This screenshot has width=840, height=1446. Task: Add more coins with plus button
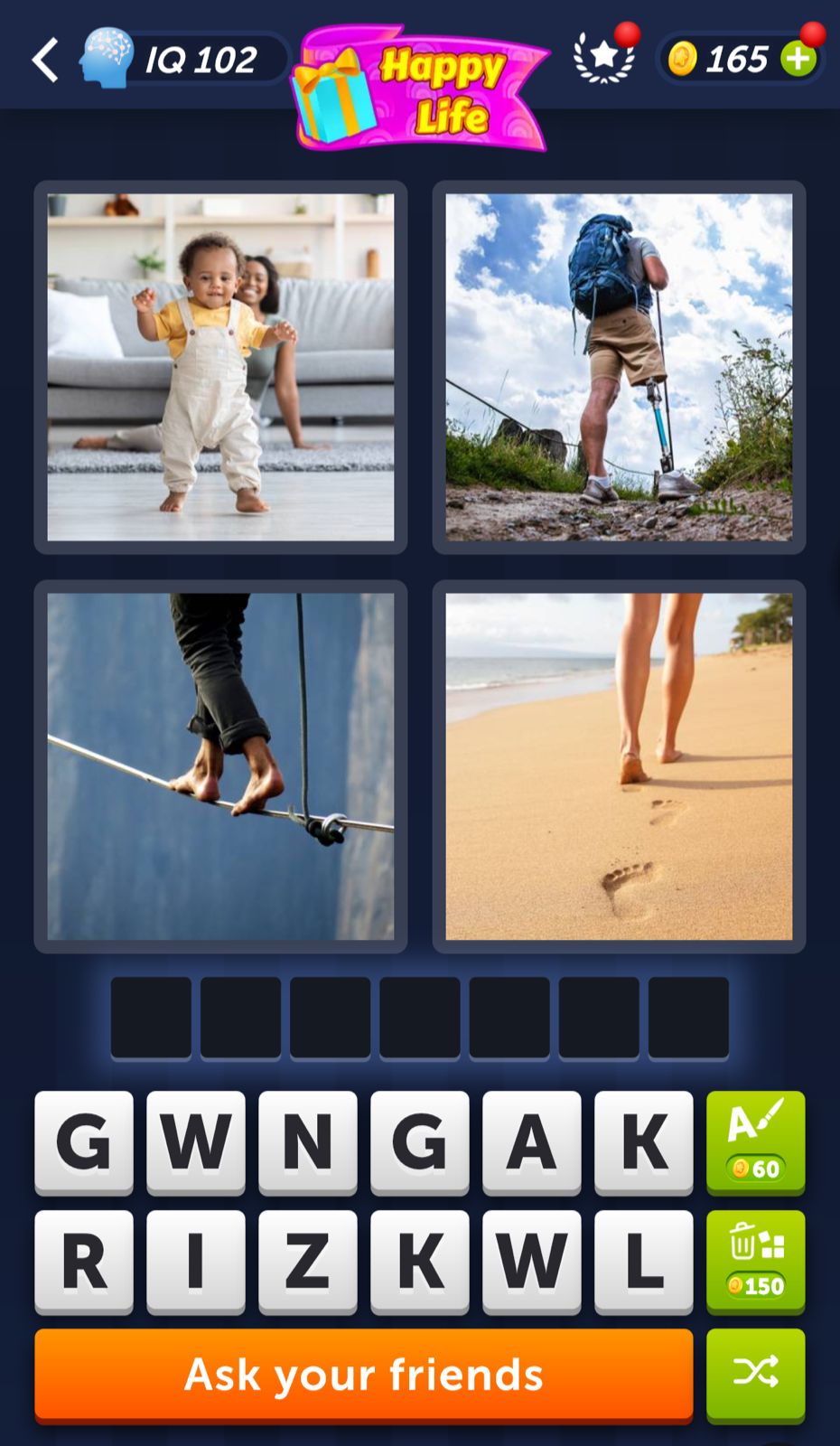(798, 59)
